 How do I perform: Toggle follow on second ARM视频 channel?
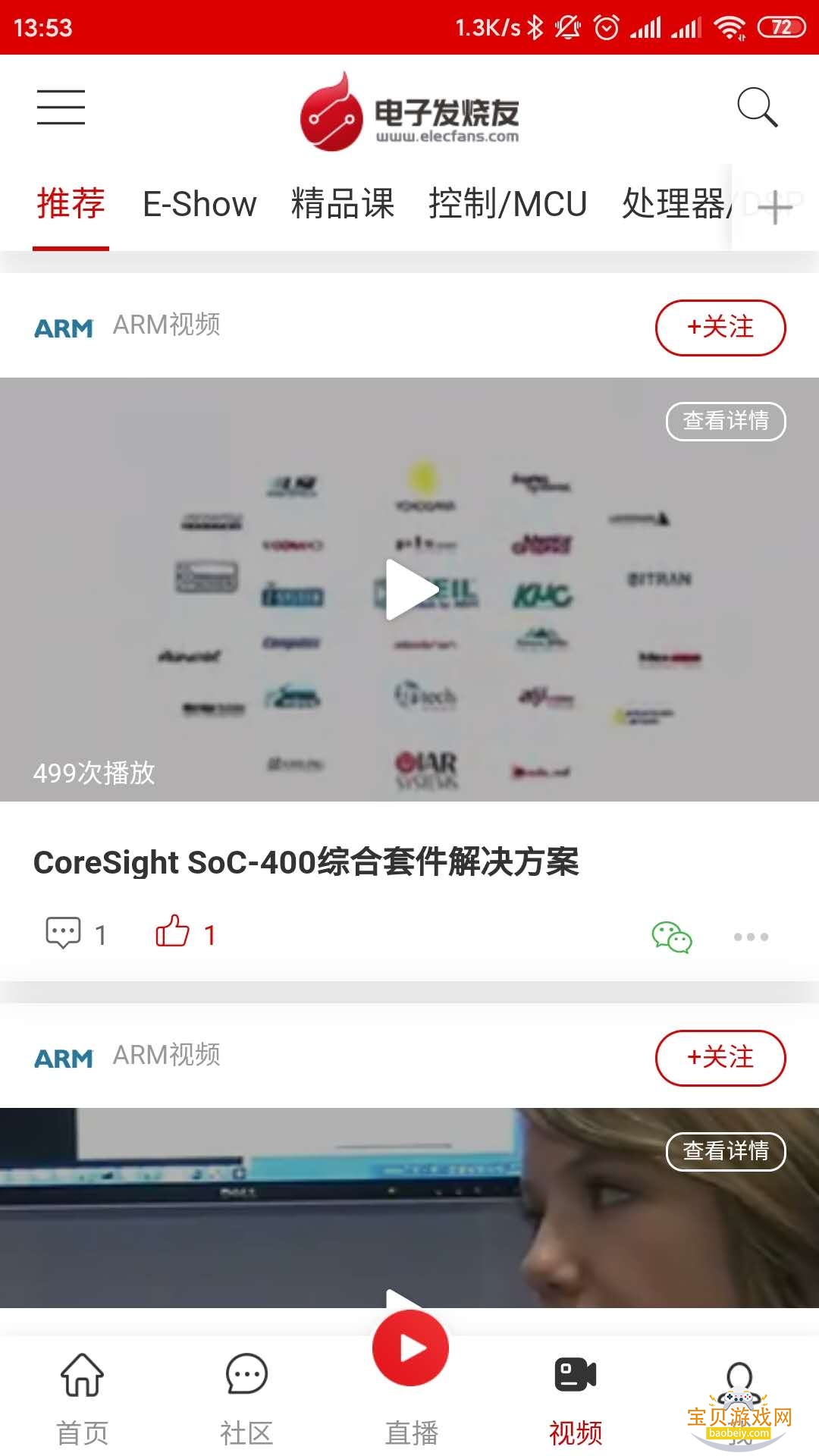coord(720,1058)
